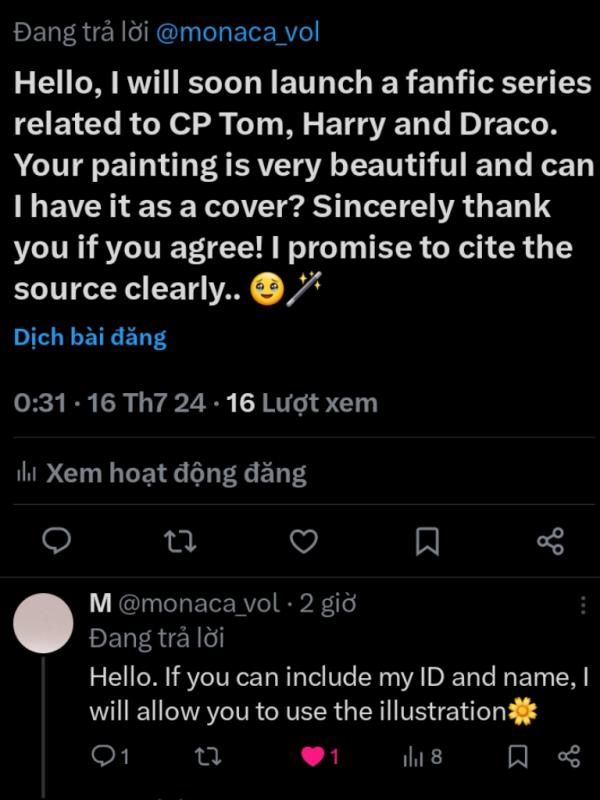Tap 'Dịch bài đăng' to translate post
600x800 pixels.
click(x=90, y=337)
